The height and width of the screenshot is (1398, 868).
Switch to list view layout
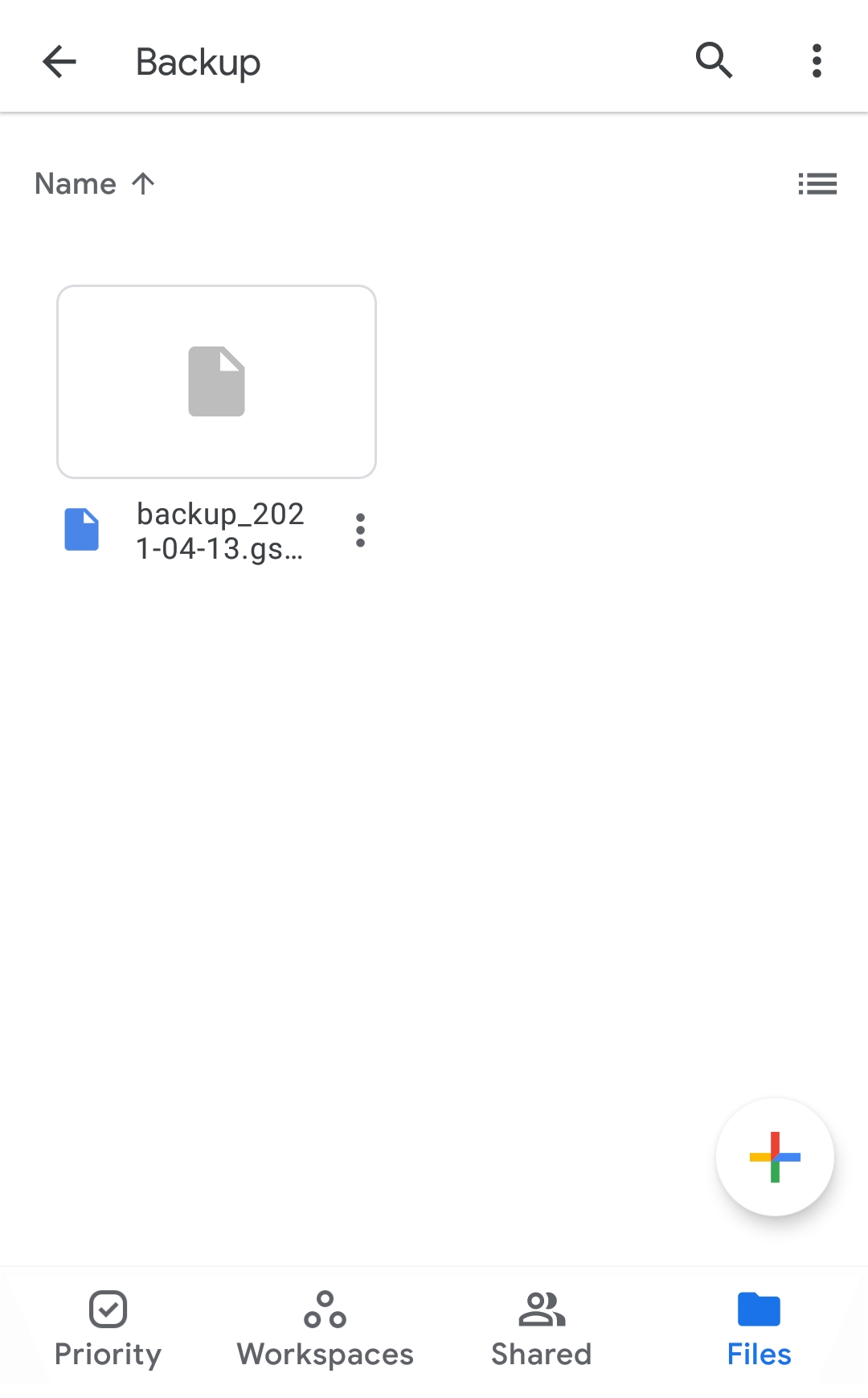(x=817, y=184)
